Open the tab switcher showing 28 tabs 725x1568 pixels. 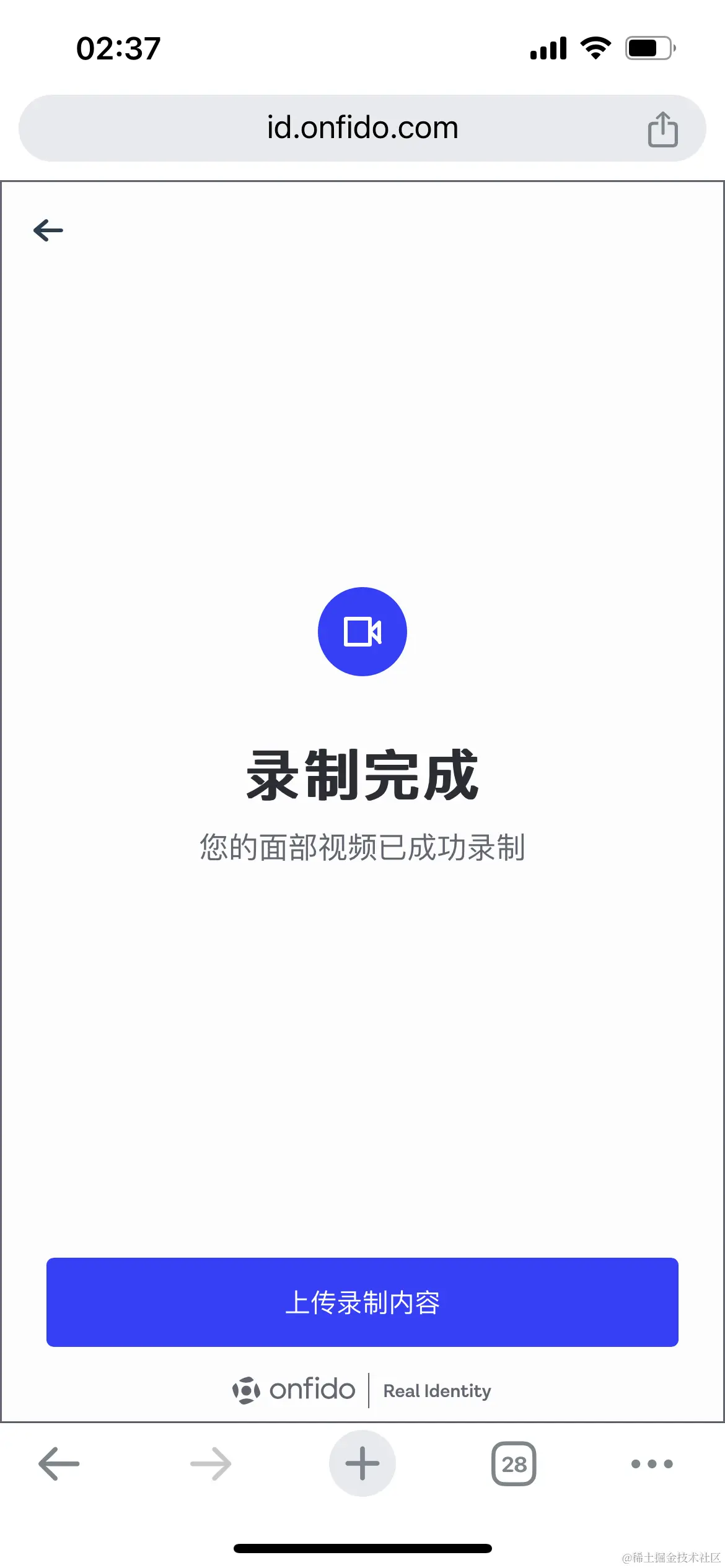pos(514,1463)
